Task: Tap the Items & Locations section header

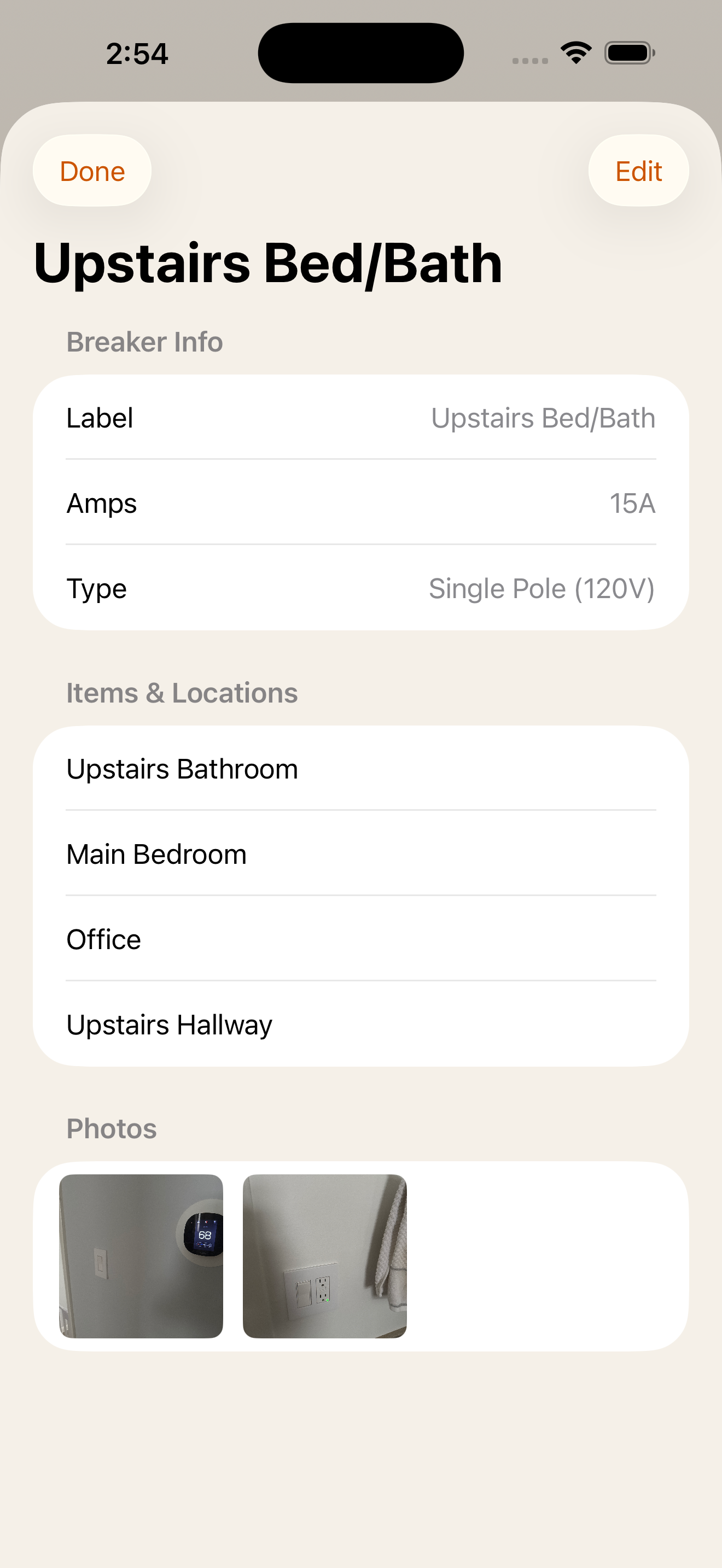Action: (182, 692)
